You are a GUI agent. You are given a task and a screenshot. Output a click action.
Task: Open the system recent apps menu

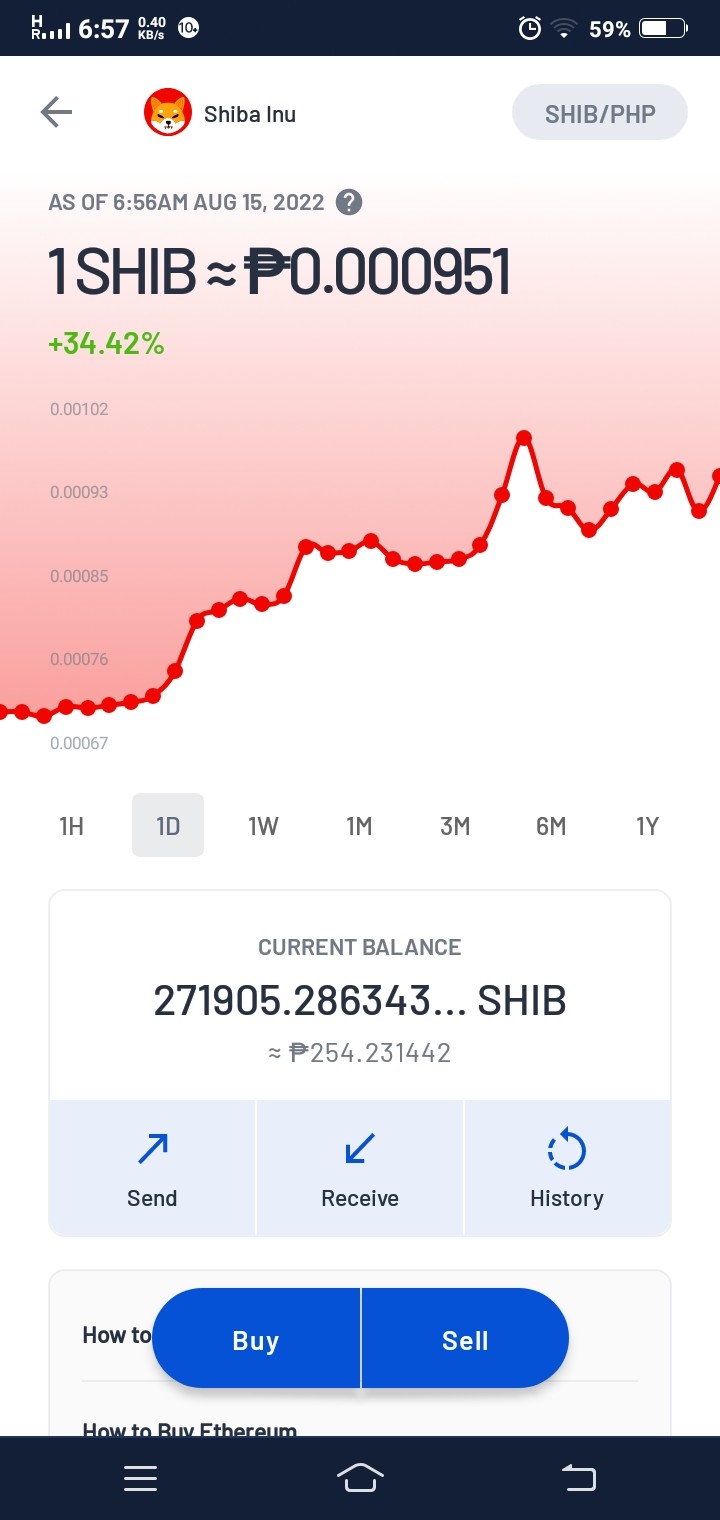tap(140, 1478)
